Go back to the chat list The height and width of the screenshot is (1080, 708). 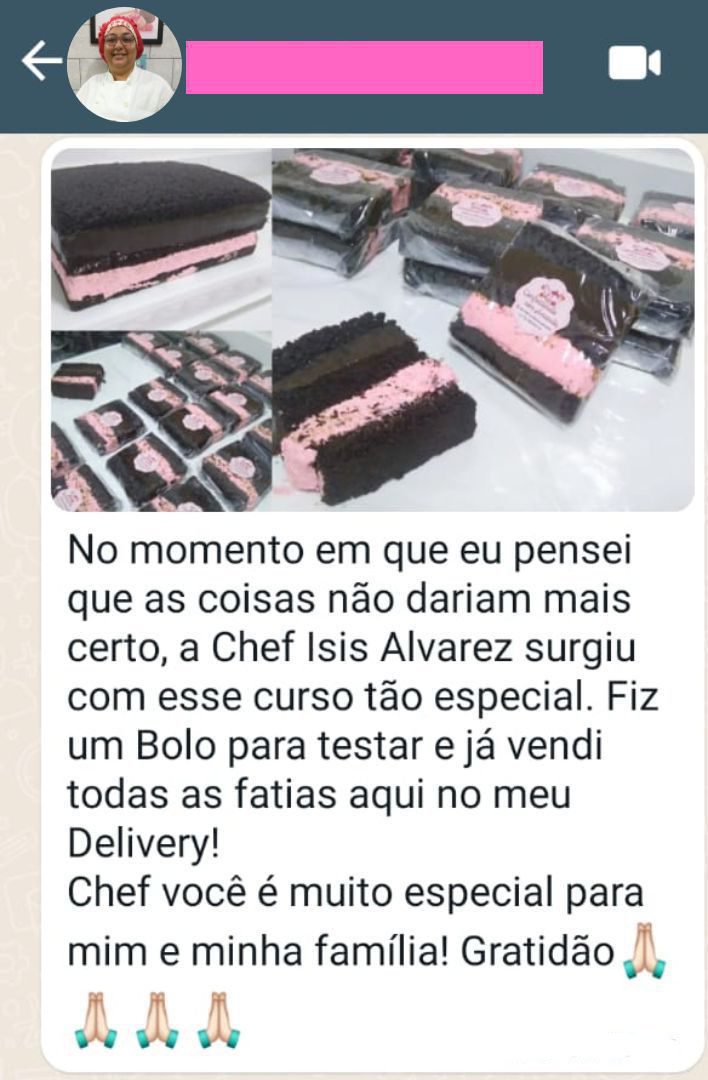point(40,63)
